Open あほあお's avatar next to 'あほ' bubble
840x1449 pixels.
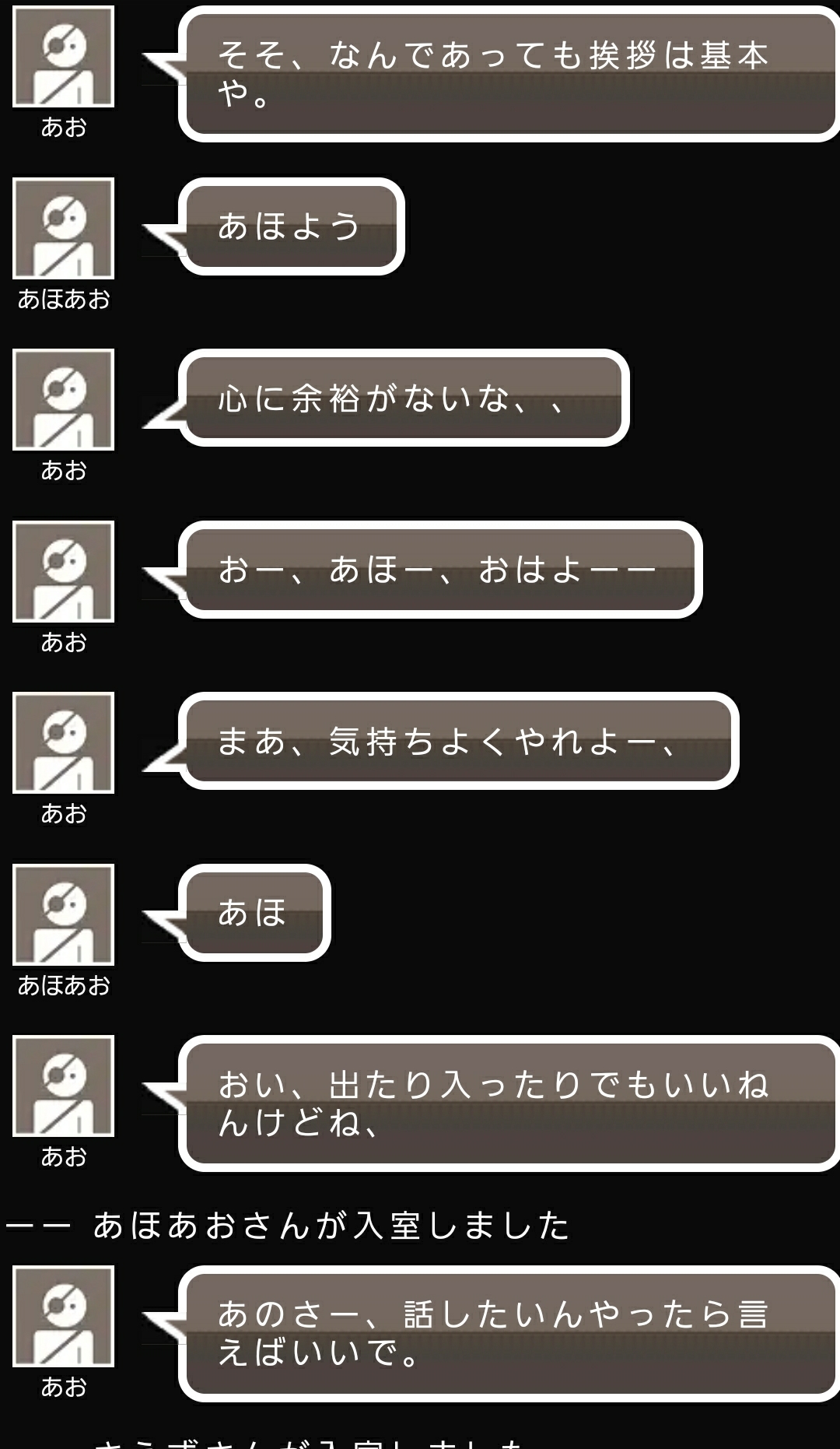point(64,914)
